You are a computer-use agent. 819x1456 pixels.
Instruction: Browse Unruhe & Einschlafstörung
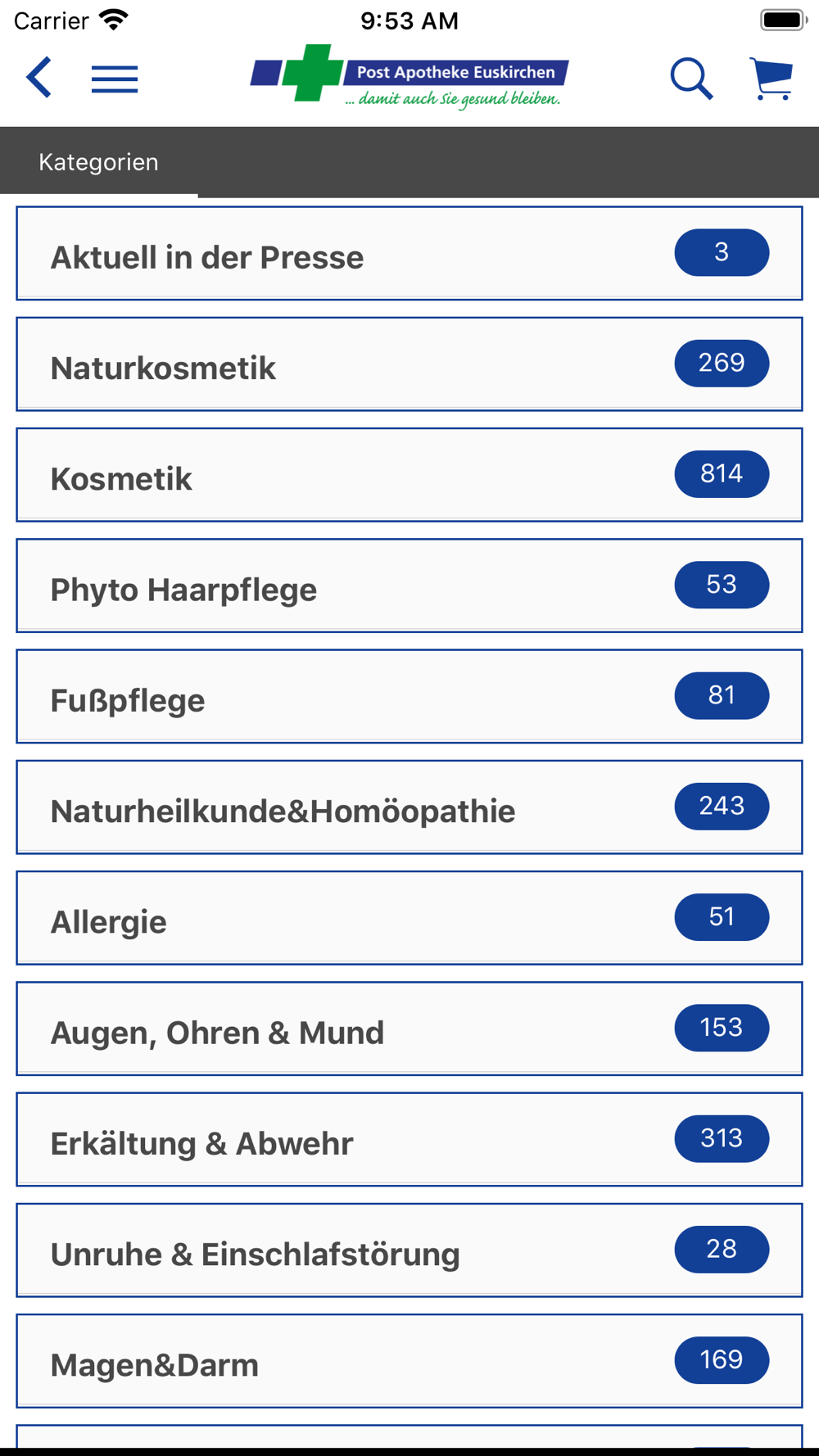tap(409, 1250)
